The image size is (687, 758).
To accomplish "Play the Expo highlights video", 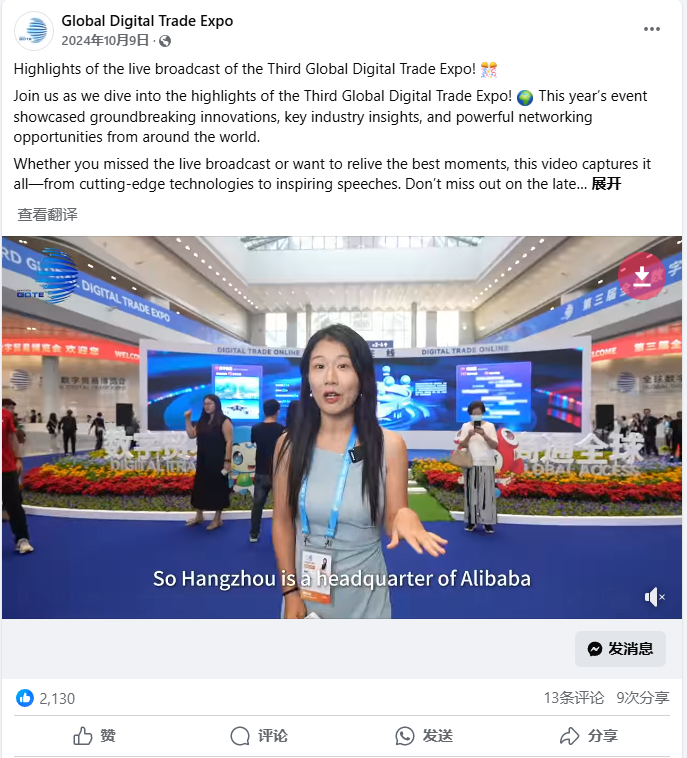I will coord(342,428).
